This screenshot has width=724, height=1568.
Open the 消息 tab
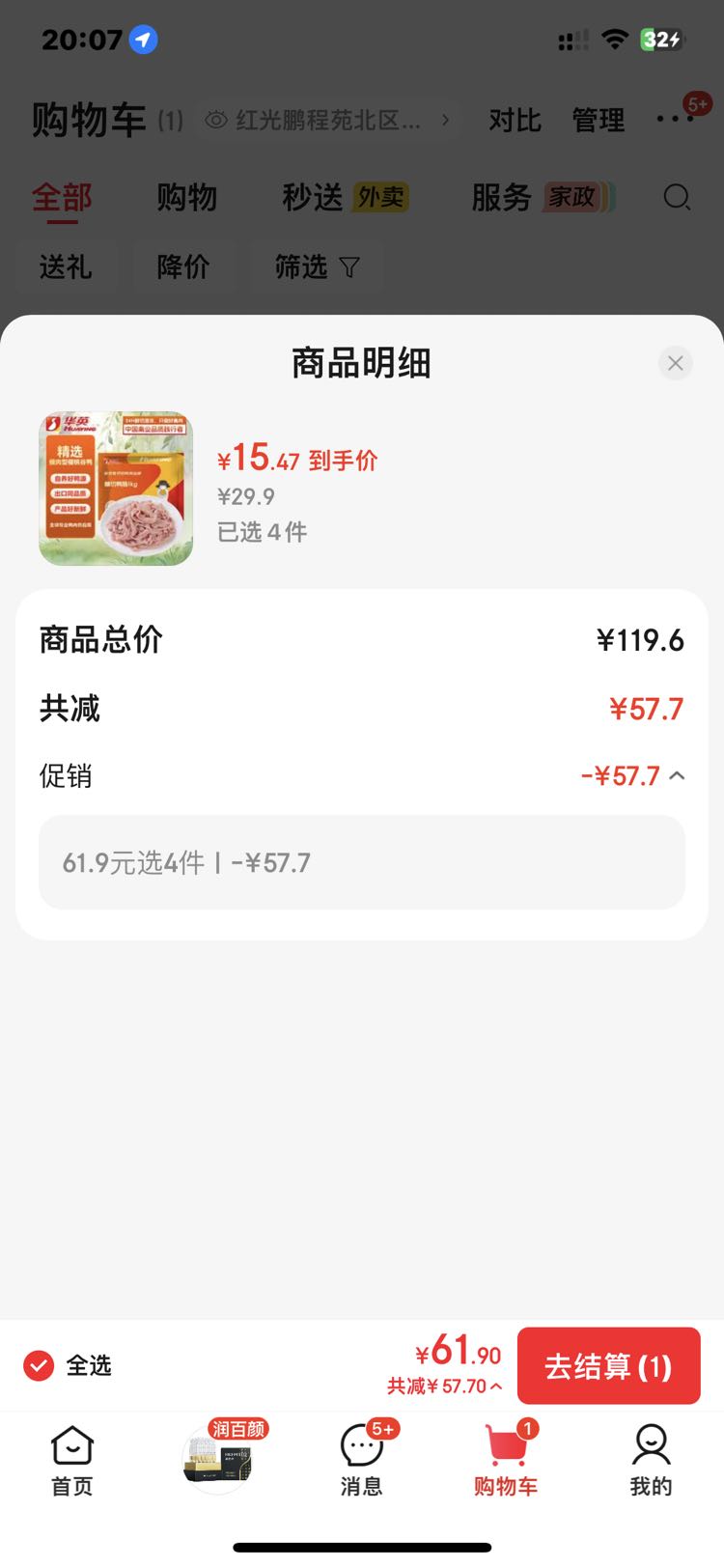pyautogui.click(x=362, y=1460)
